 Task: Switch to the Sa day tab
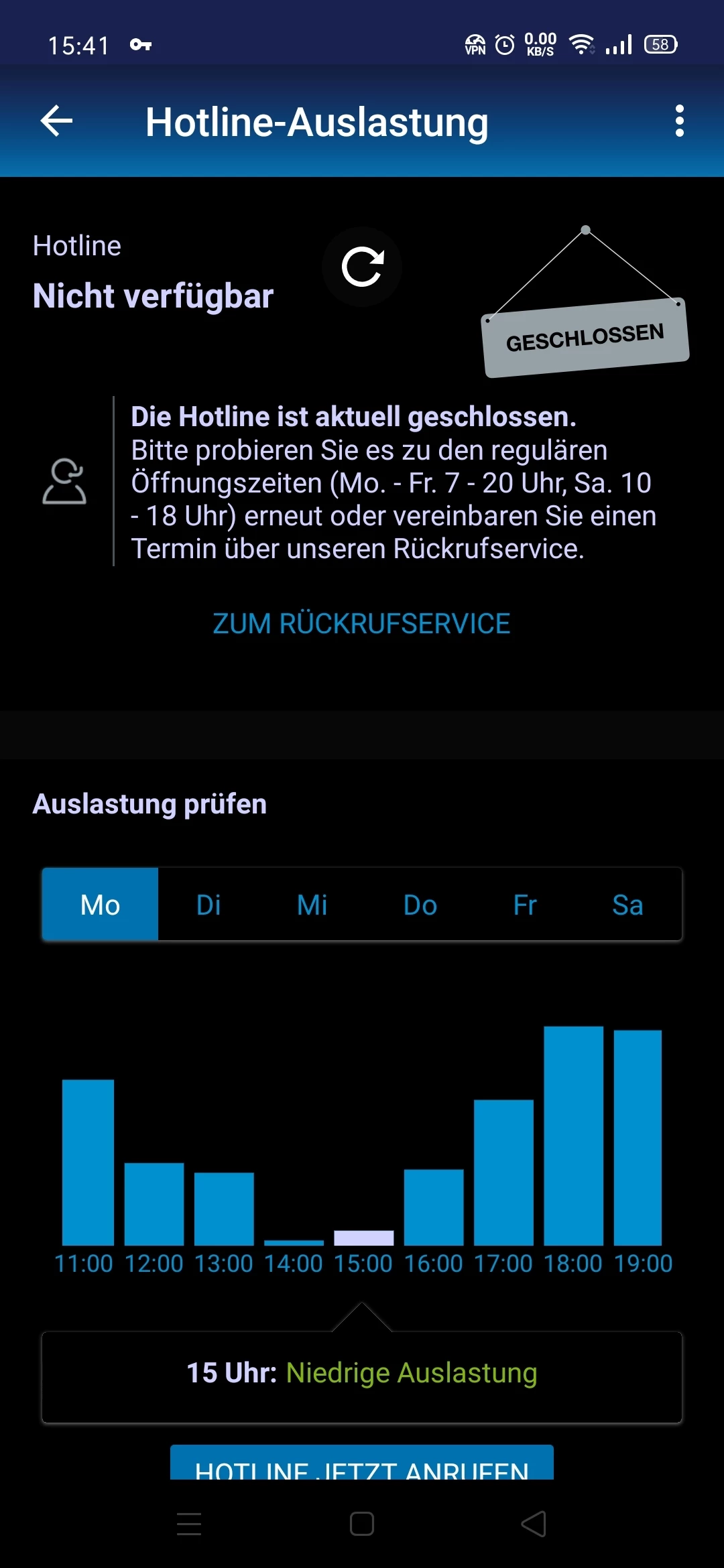coord(627,905)
